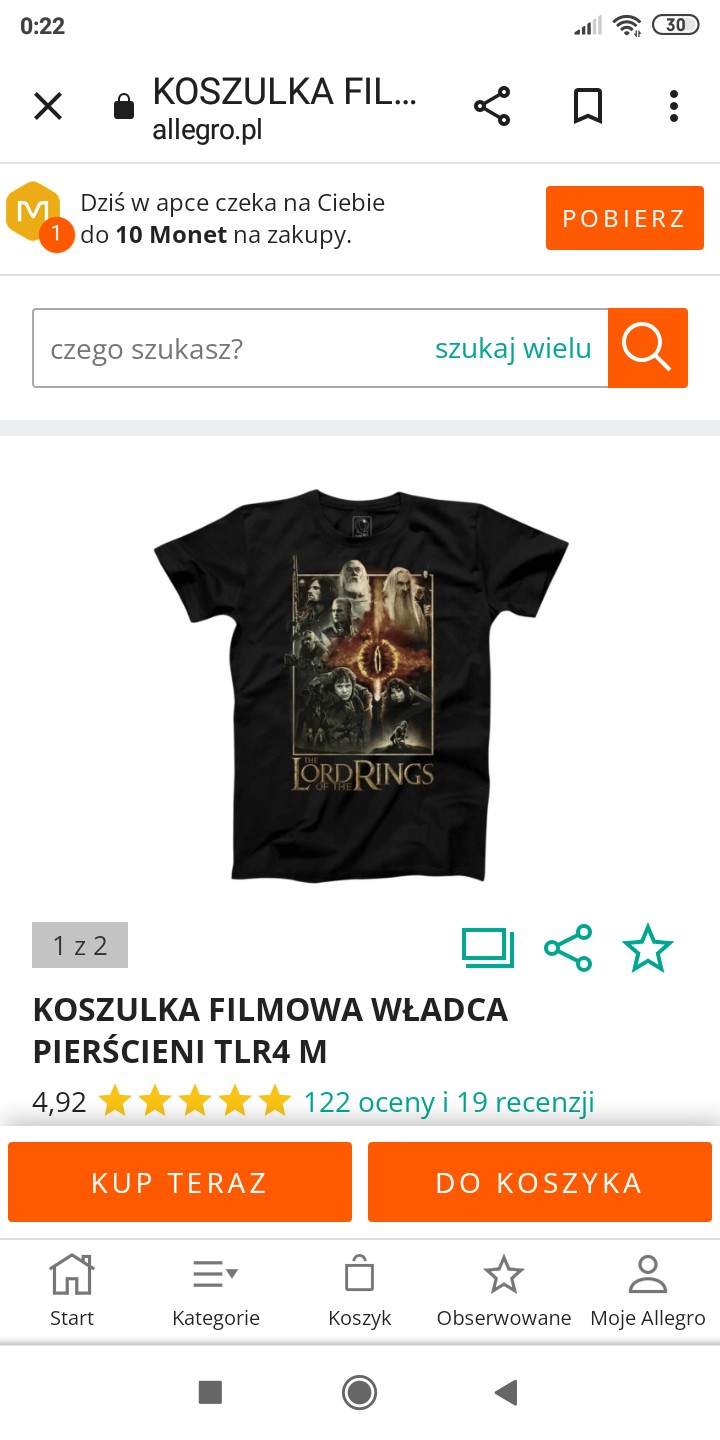Go to the Start tab
Image resolution: width=720 pixels, height=1440 pixels.
(72, 1290)
